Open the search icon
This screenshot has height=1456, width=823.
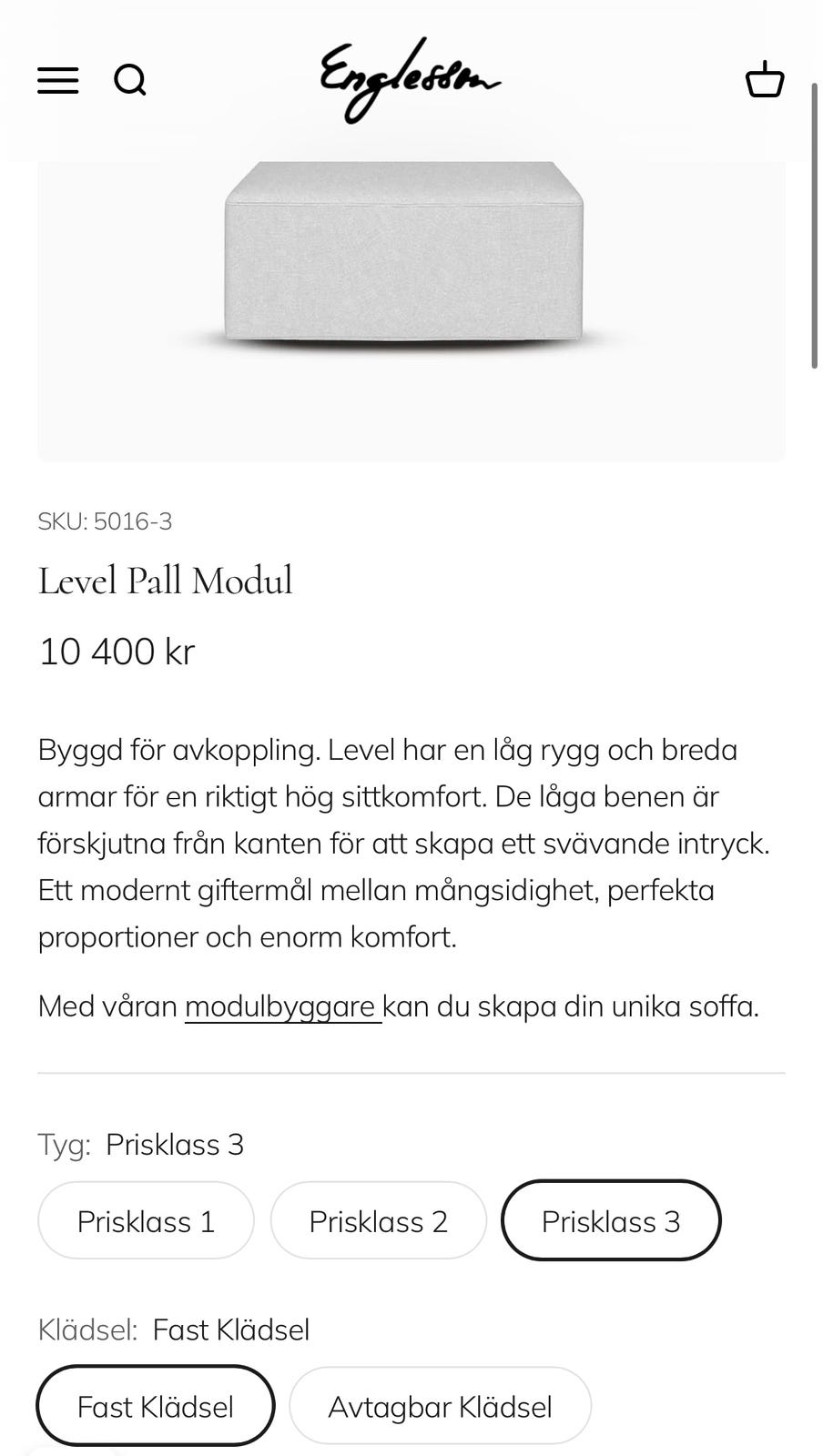coord(130,81)
